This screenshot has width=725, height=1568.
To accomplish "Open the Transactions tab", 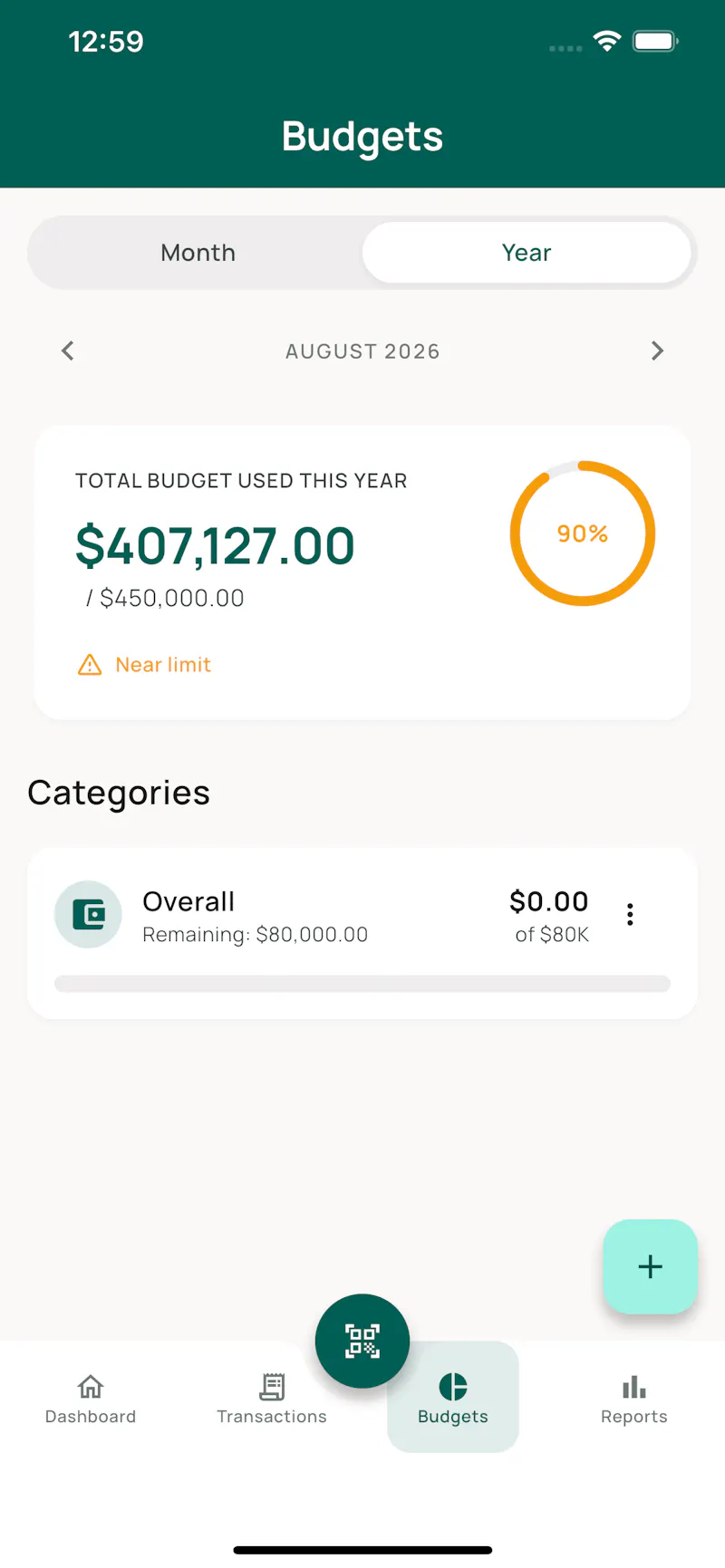I will pos(272,1398).
